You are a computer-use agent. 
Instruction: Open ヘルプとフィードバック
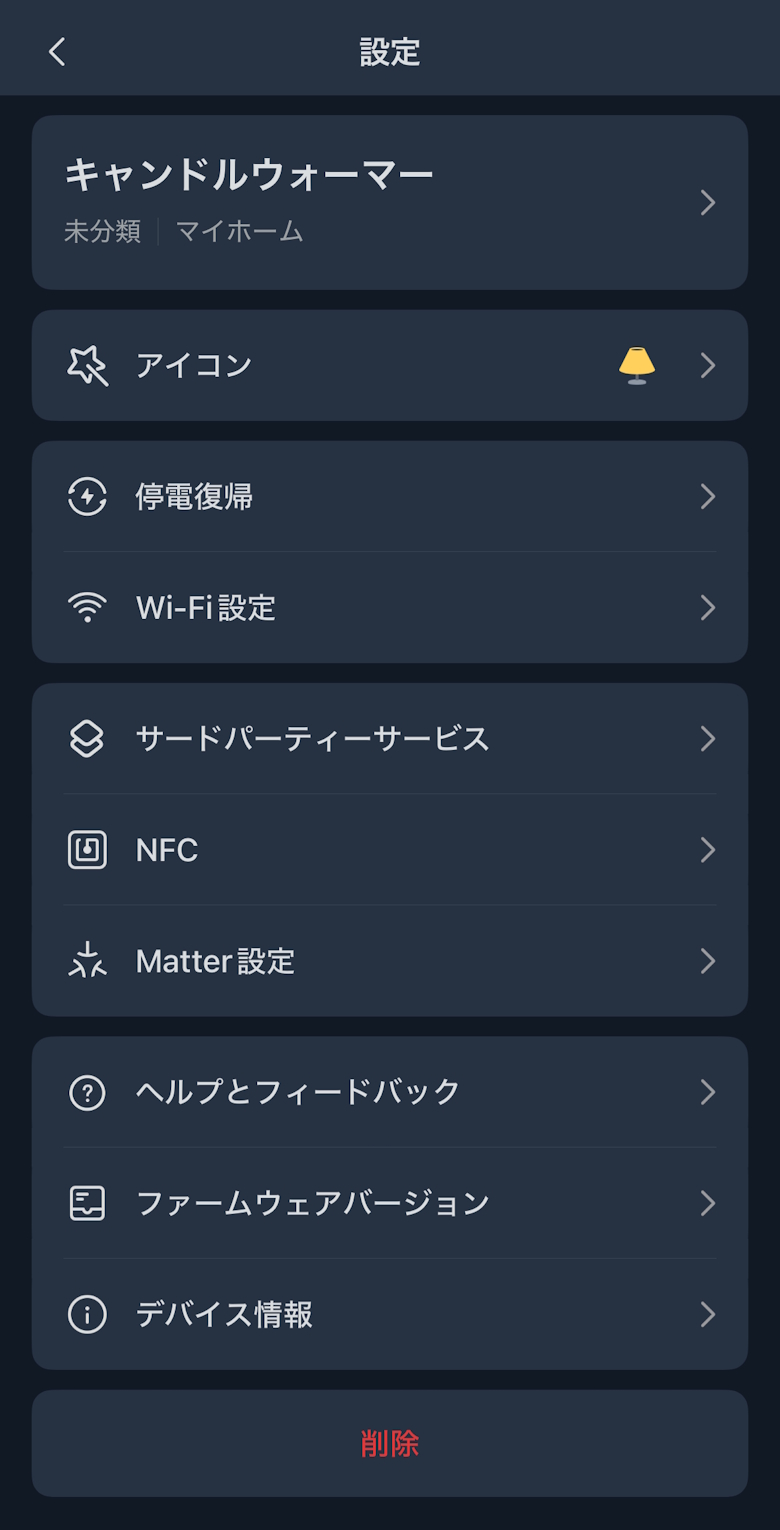(x=390, y=1092)
